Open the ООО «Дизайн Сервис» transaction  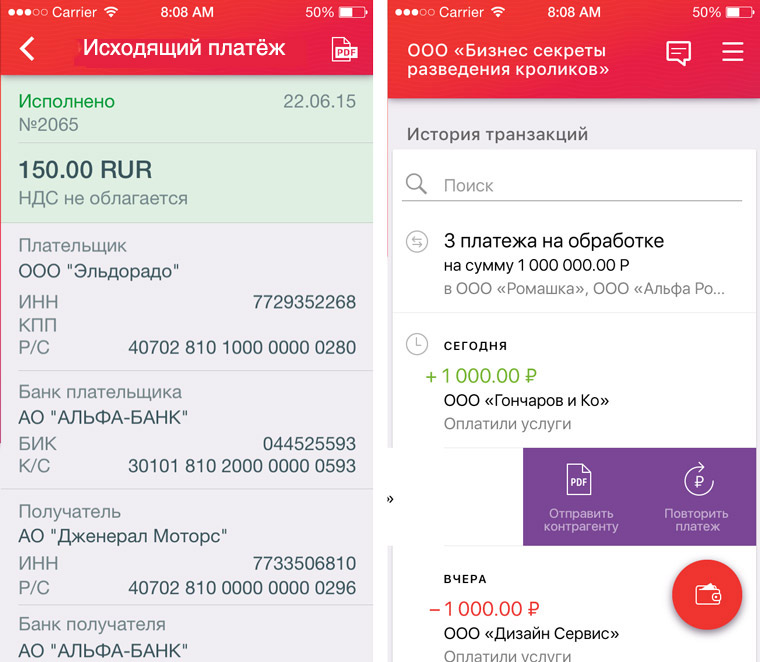click(x=540, y=620)
